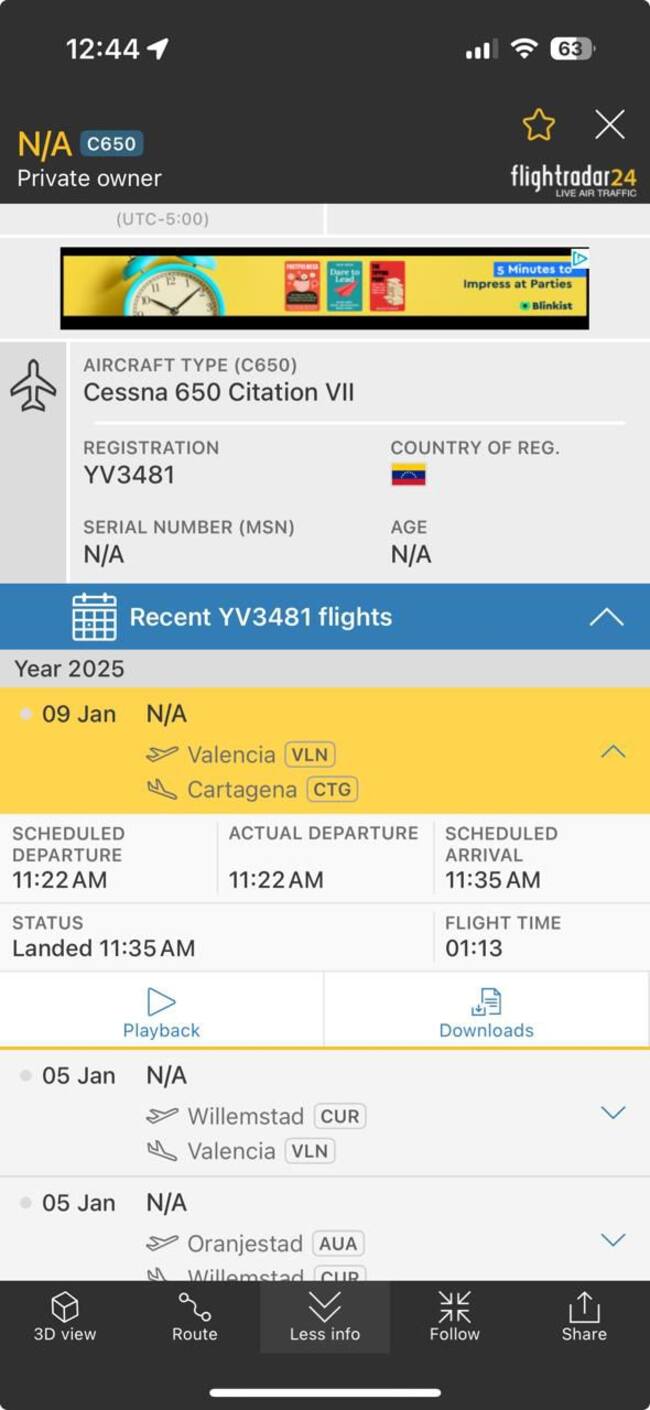The image size is (650, 1410).
Task: Add this aircraft to favorites with the star
Action: (x=538, y=125)
